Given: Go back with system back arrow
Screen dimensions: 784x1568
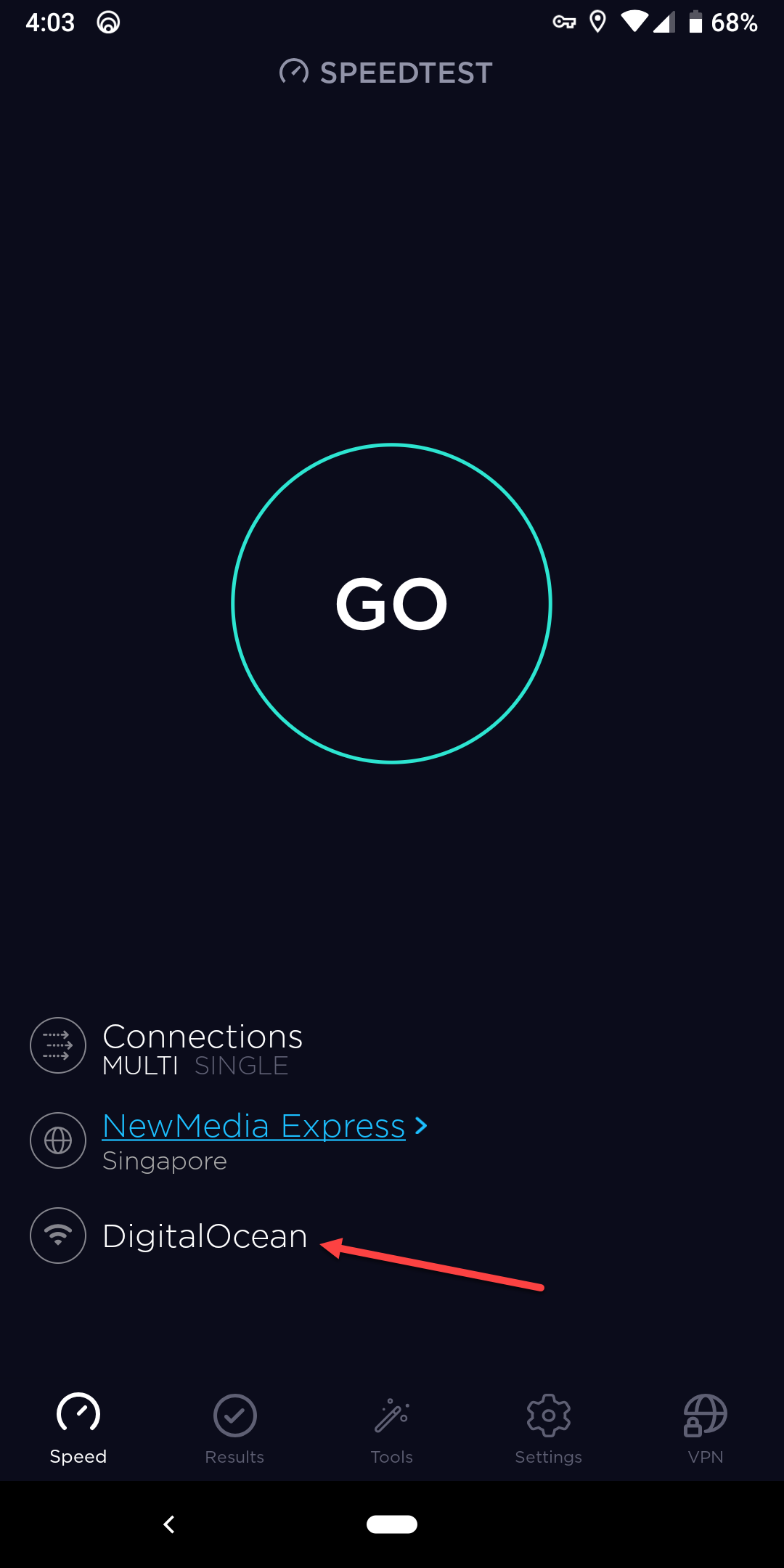Looking at the screenshot, I should pos(169,1524).
